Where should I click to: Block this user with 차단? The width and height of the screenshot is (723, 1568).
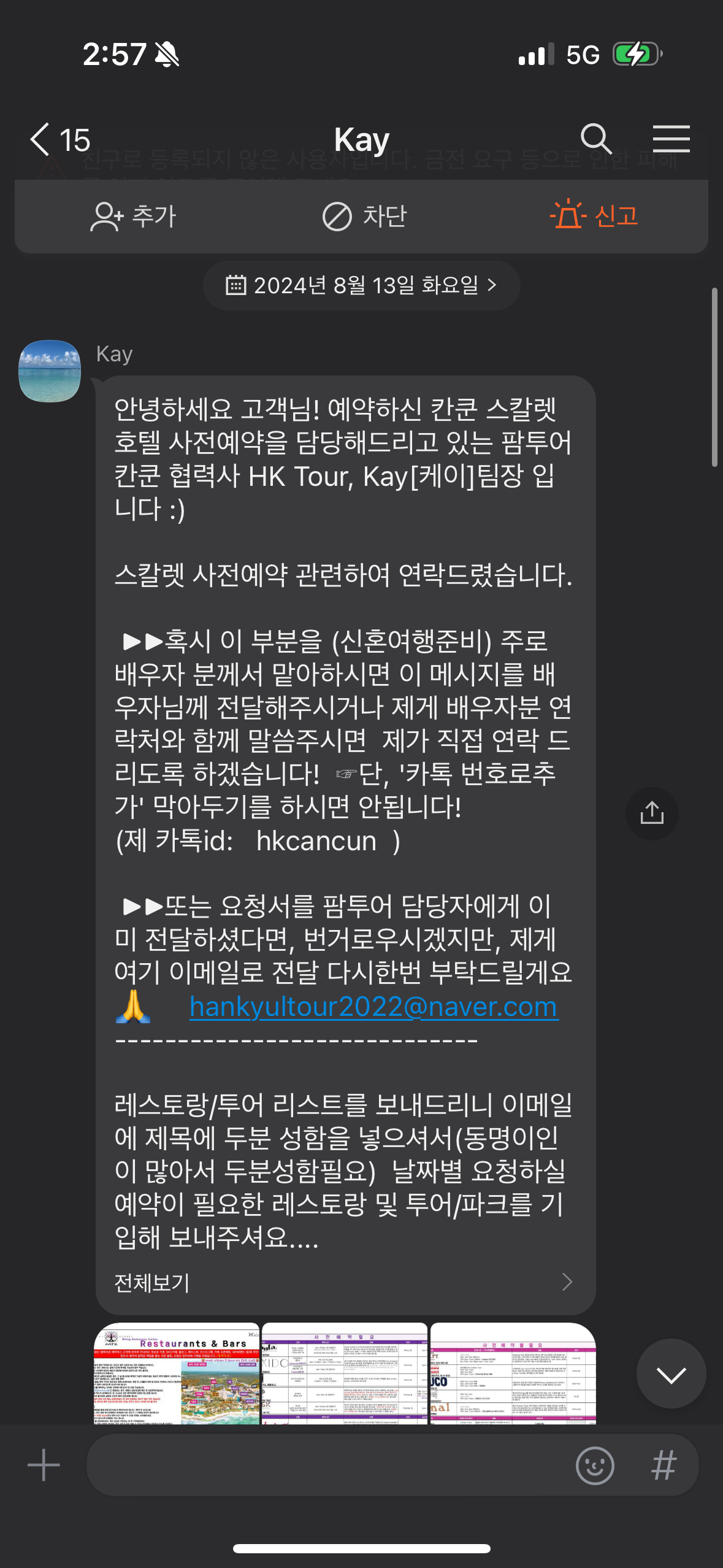click(364, 216)
